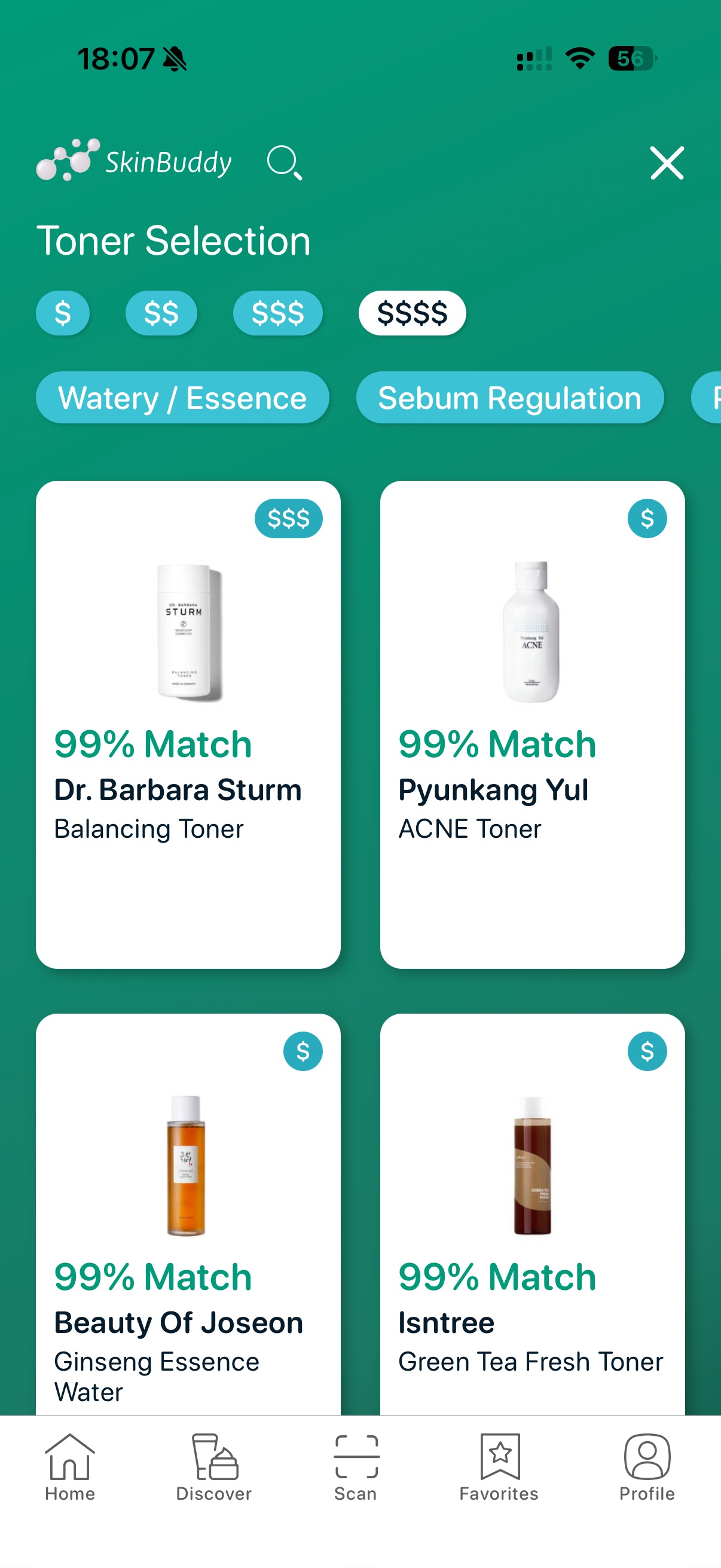The image size is (721, 1568).
Task: Open search from the top bar
Action: tap(285, 163)
